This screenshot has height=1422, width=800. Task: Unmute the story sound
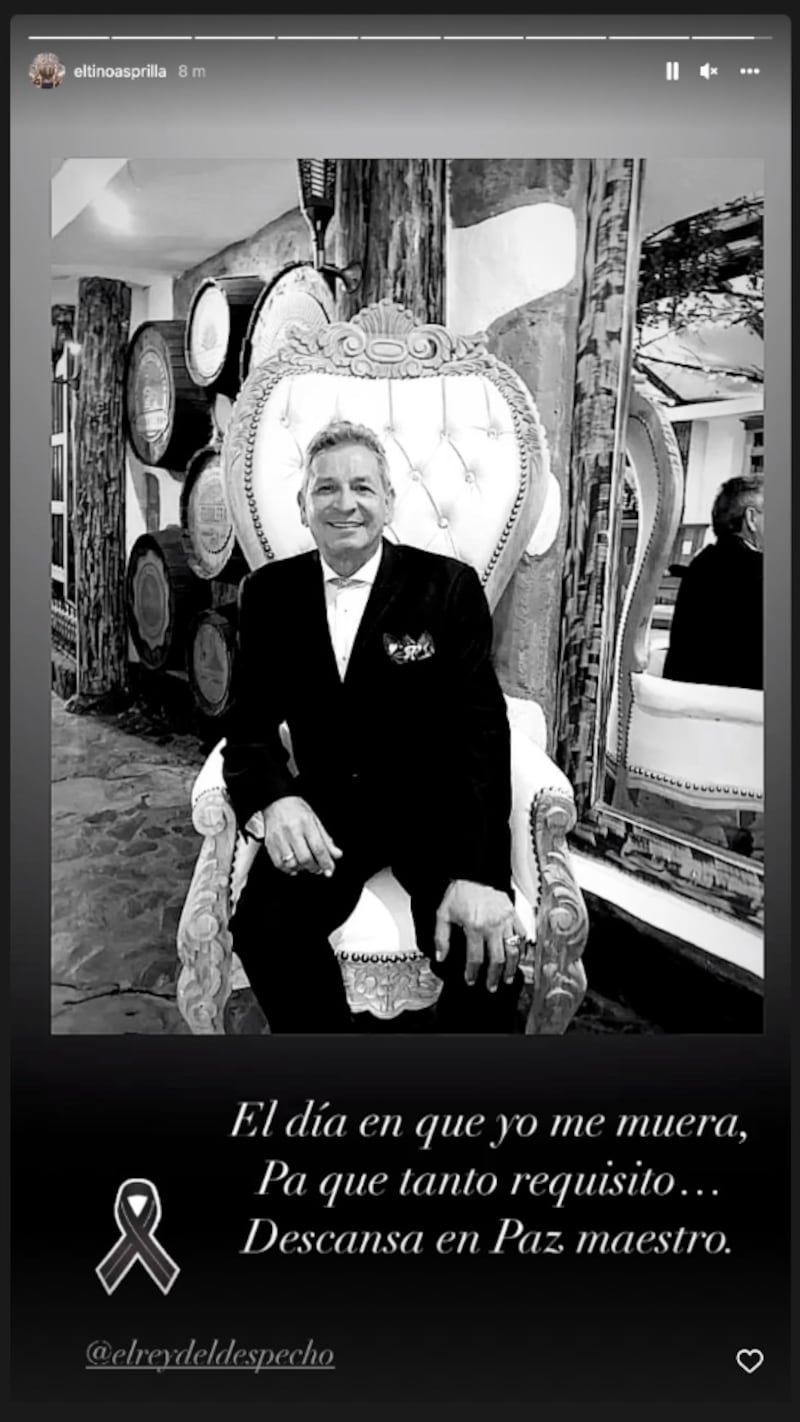click(x=709, y=71)
